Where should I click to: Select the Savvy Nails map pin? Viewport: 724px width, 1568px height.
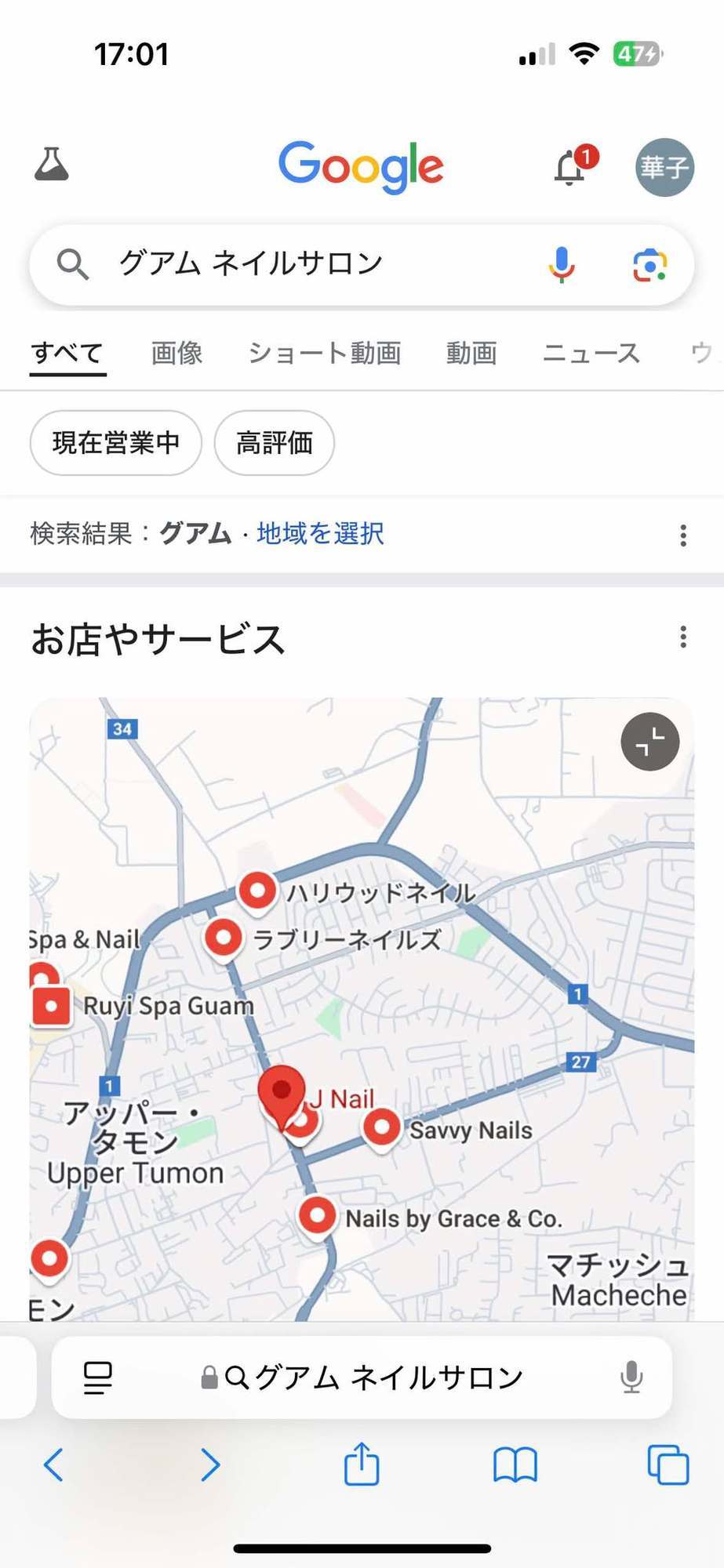(x=382, y=1127)
